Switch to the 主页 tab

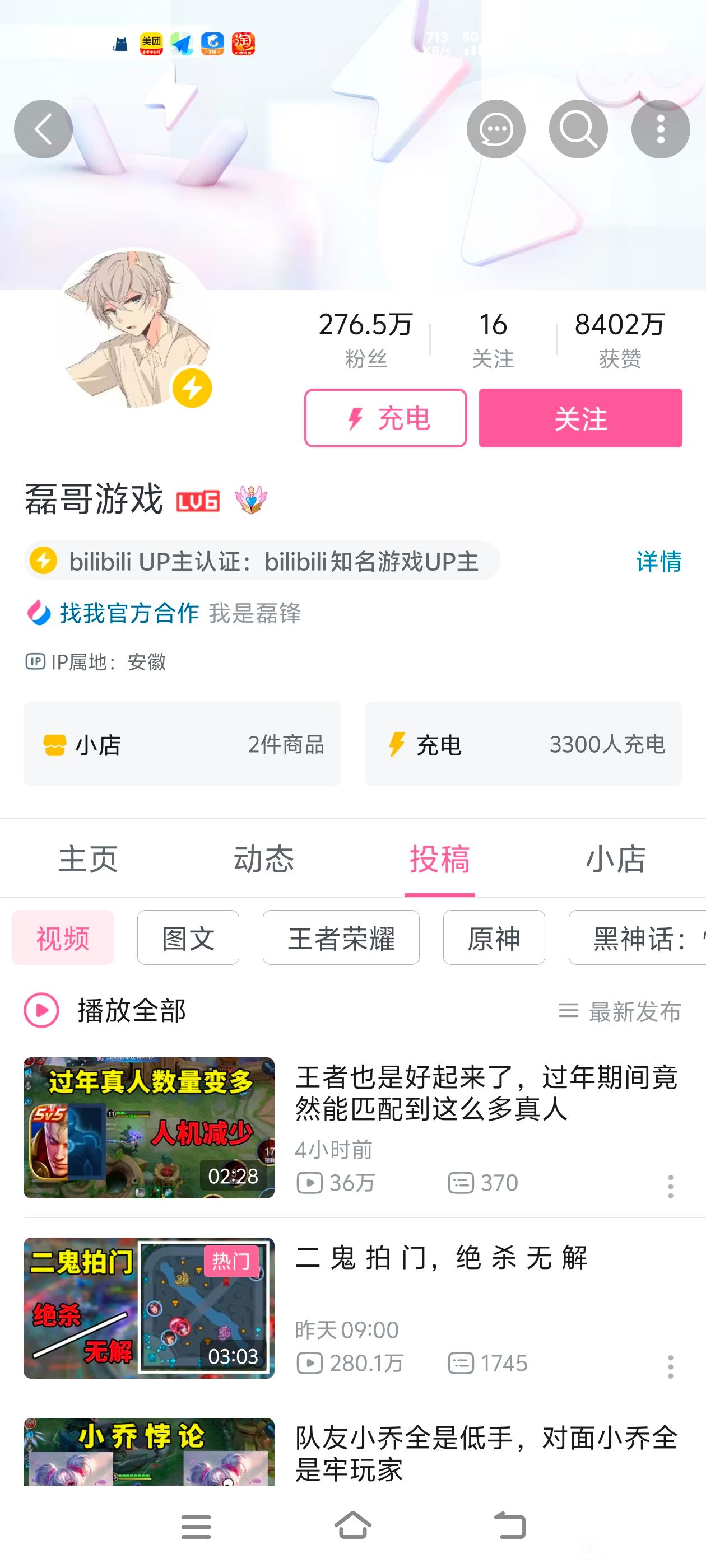[88, 859]
